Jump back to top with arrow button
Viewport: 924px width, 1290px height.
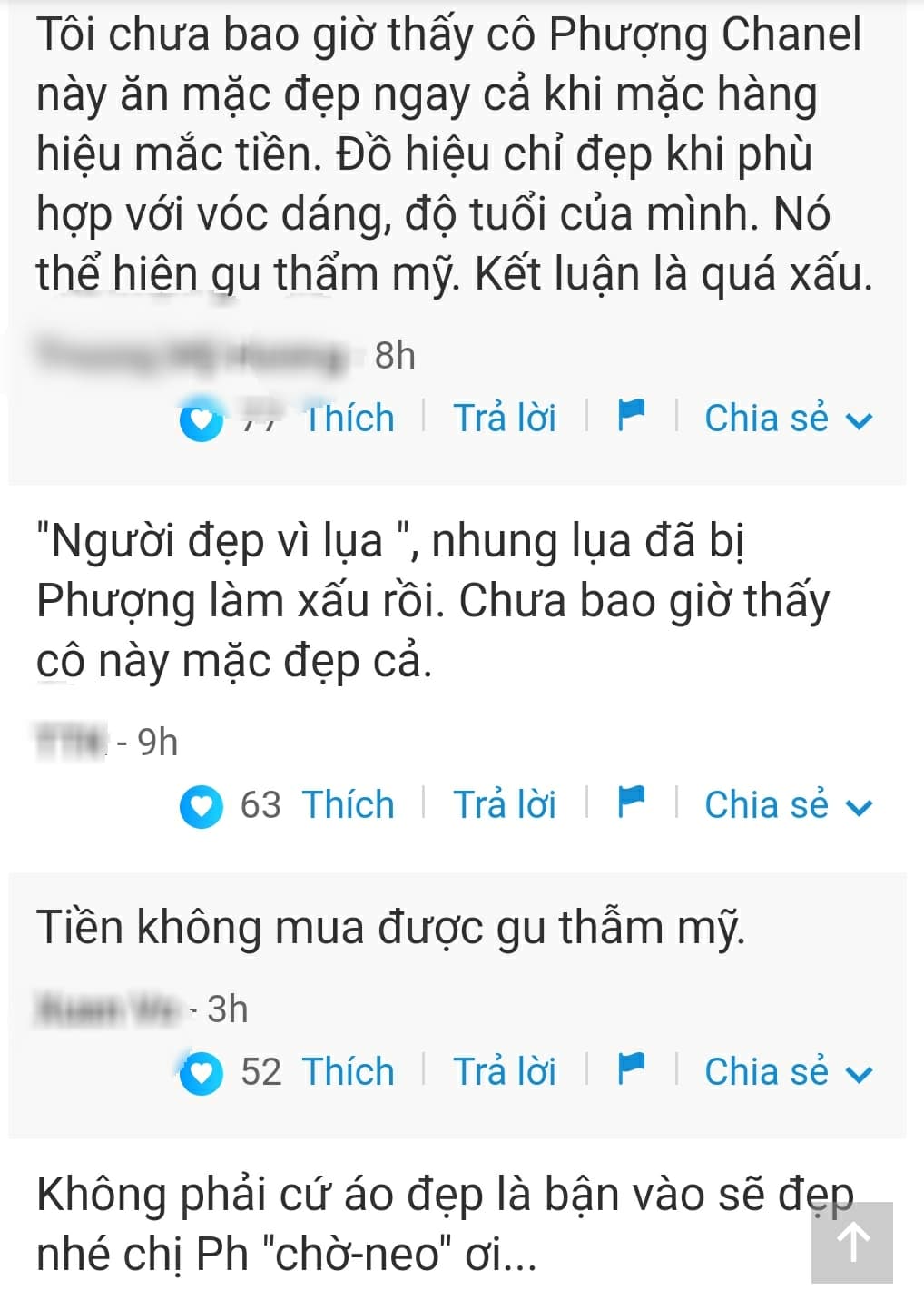click(852, 1242)
